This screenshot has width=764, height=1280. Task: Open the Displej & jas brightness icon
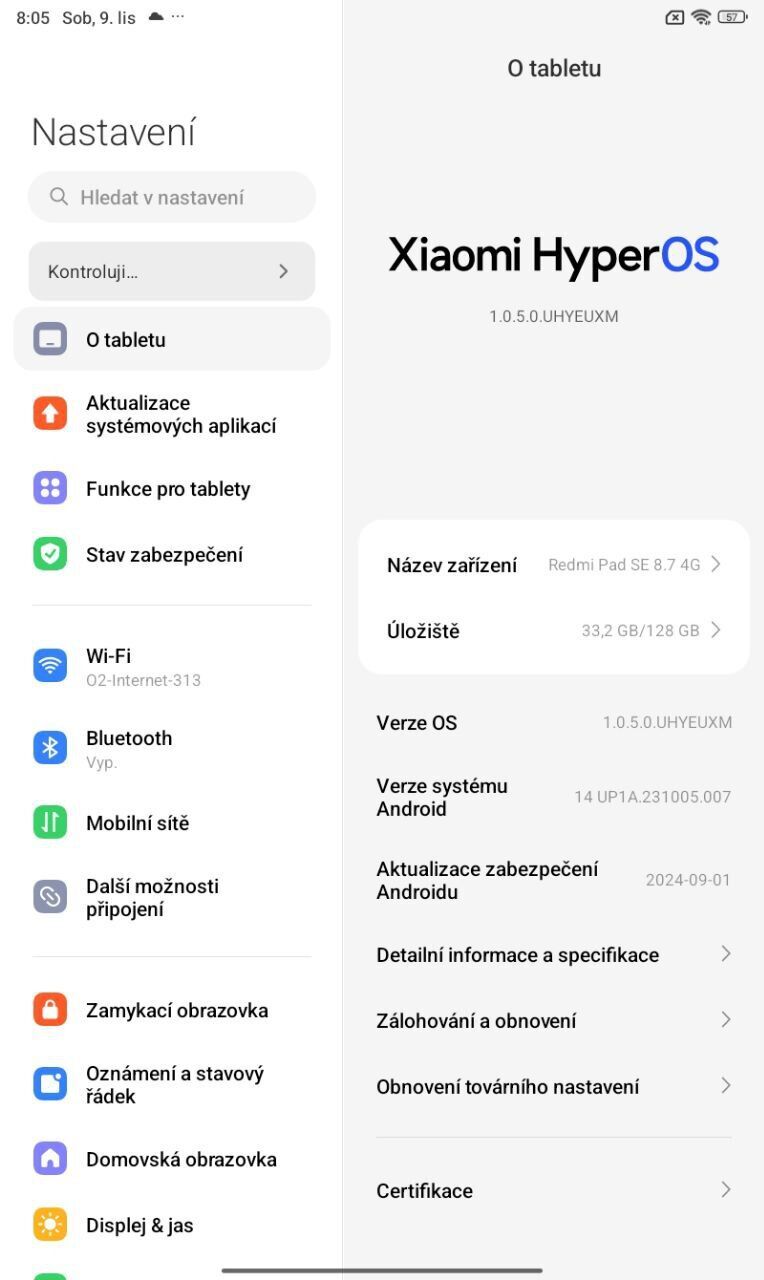[49, 1224]
